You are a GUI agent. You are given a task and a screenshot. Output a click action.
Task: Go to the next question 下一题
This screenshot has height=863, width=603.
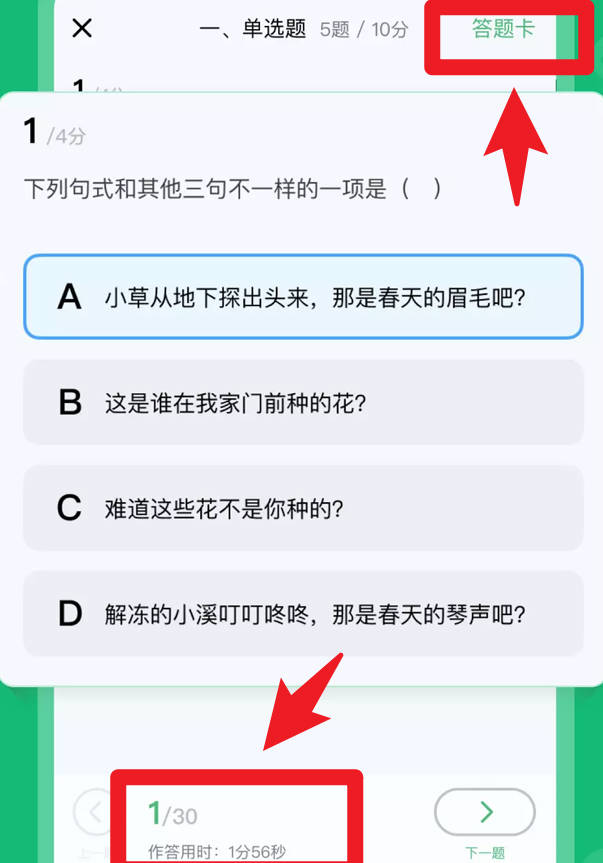pos(485,812)
